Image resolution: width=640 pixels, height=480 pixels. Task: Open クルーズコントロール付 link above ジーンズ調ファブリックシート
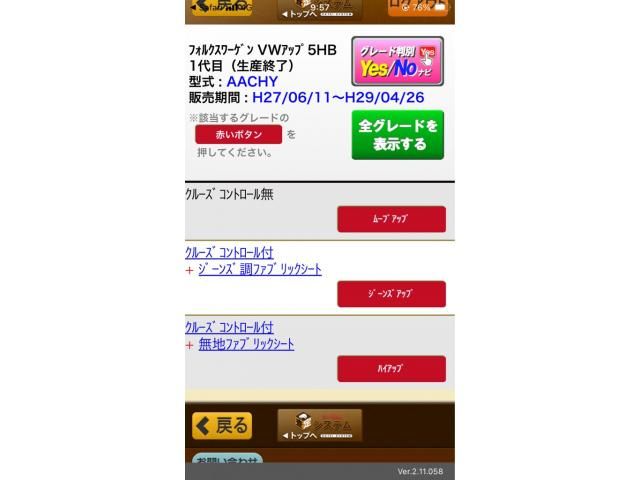(229, 253)
